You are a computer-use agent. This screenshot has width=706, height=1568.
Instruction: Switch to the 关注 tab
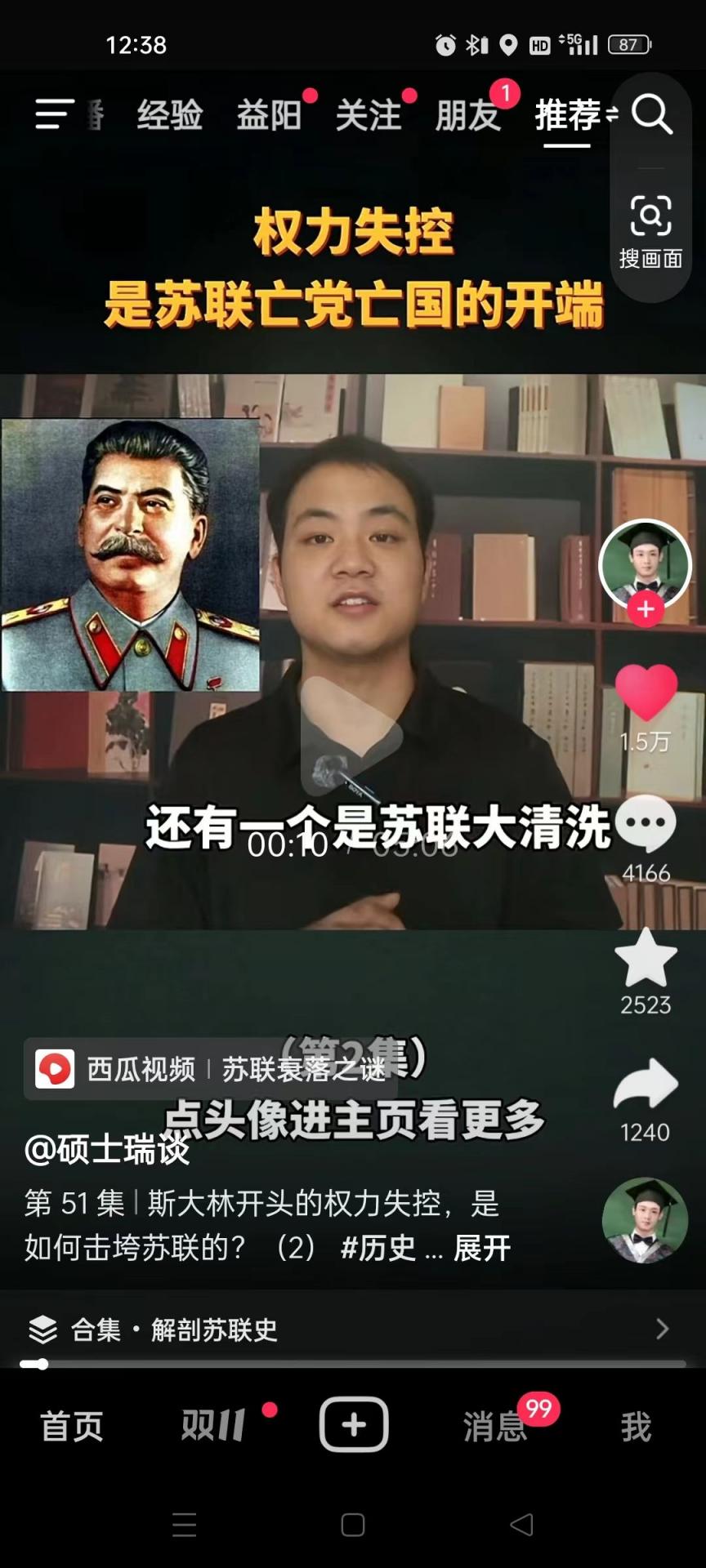pyautogui.click(x=369, y=114)
